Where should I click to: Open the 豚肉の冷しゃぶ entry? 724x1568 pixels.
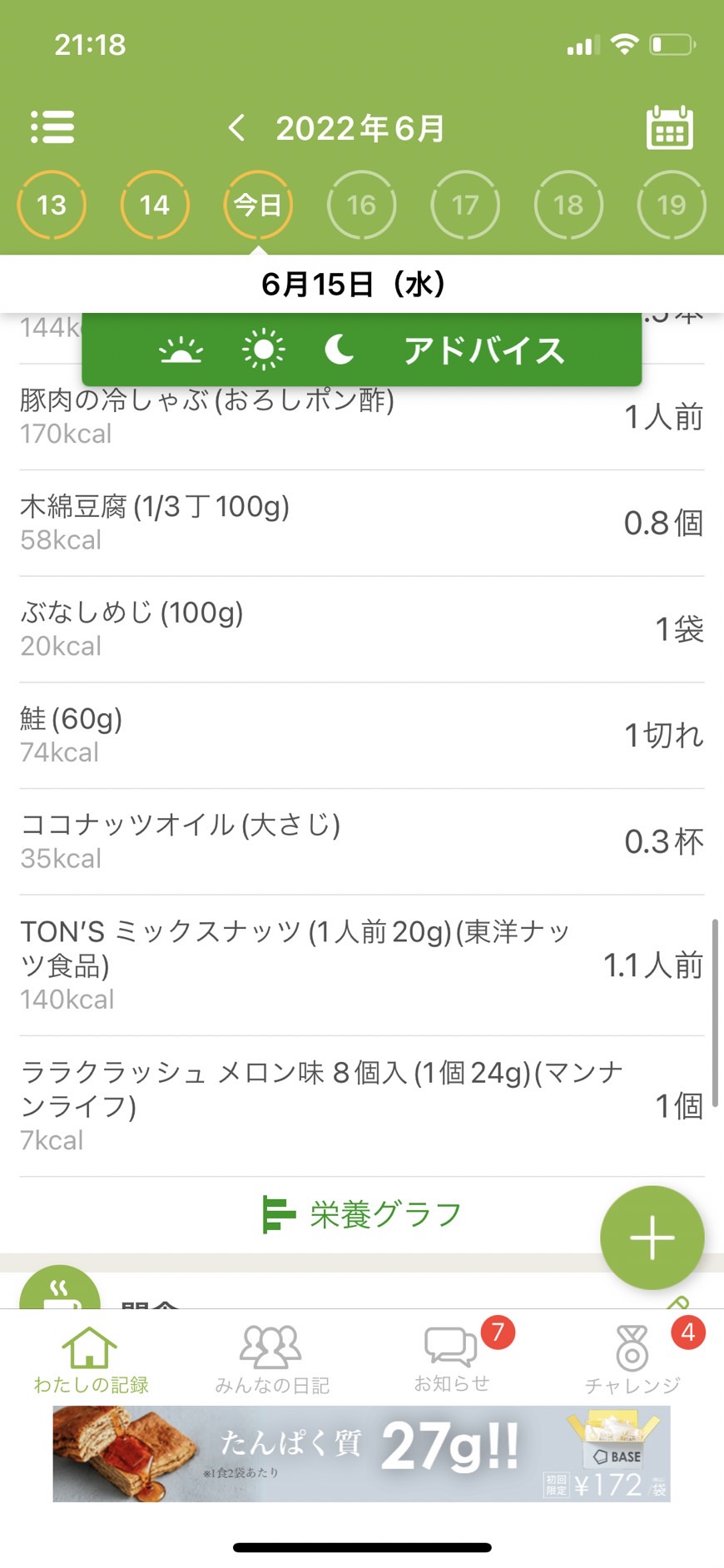click(x=362, y=416)
